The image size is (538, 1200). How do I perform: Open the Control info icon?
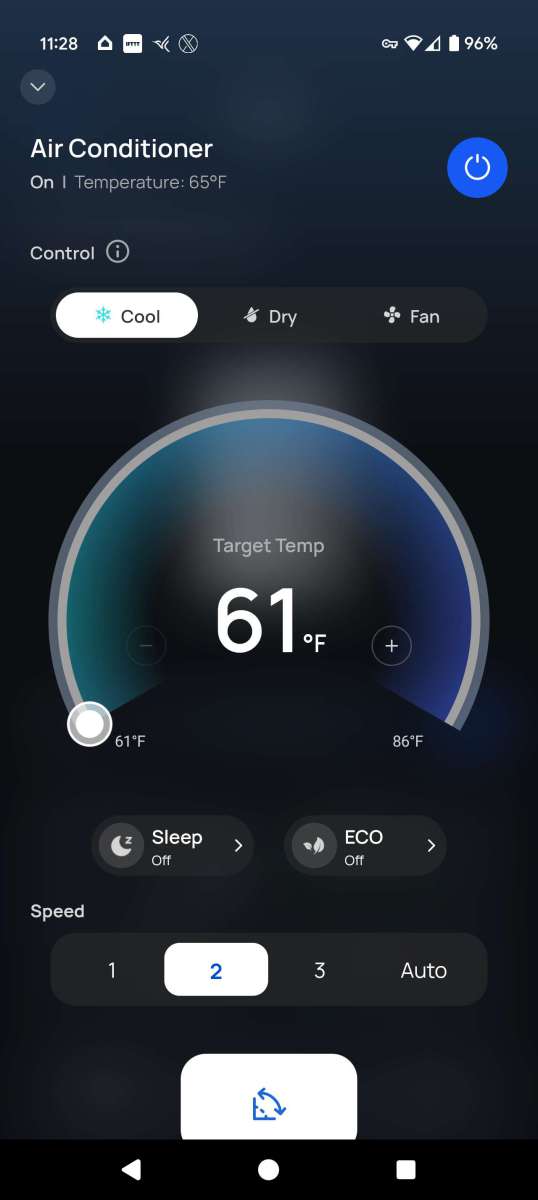(118, 252)
